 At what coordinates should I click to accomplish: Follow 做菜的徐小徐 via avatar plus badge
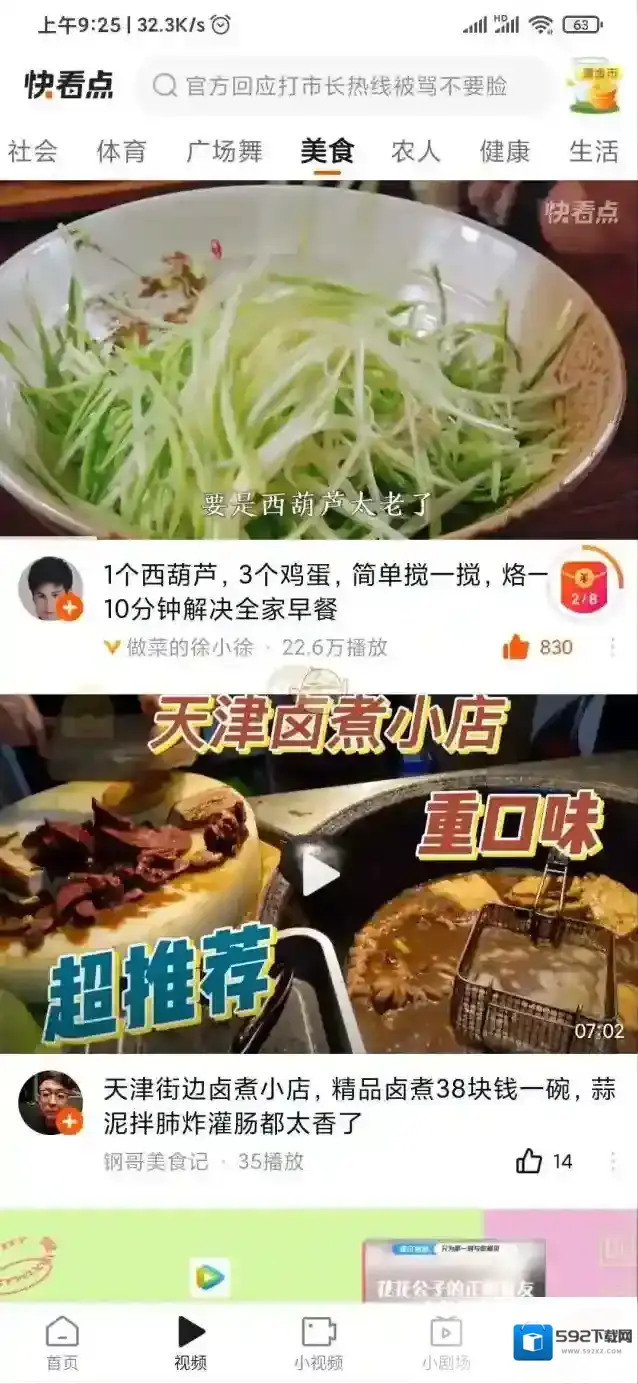pyautogui.click(x=69, y=607)
